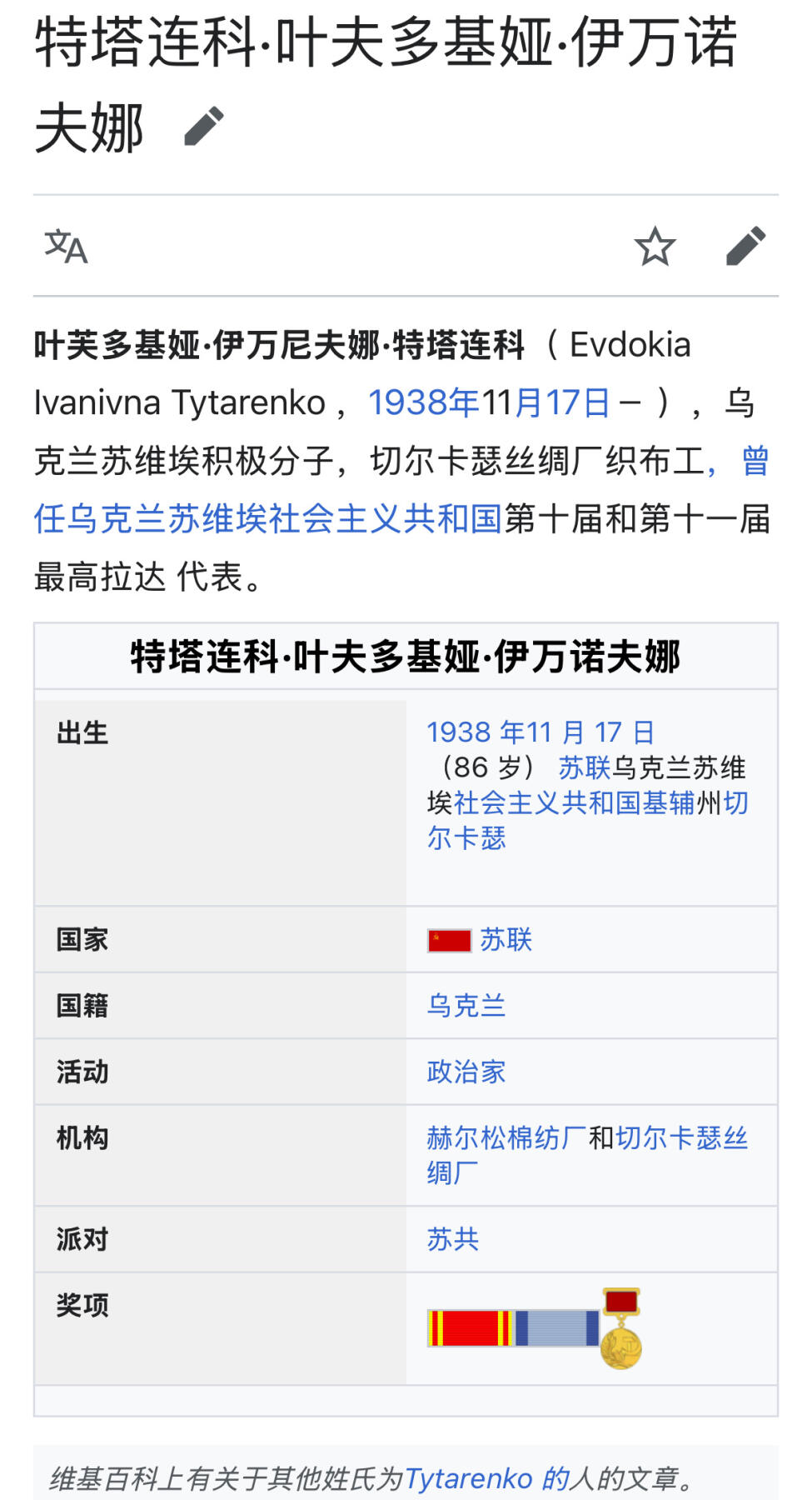Open the 1938 年11 月 17 日 infobox link
This screenshot has height=1500, width=812.
540,732
